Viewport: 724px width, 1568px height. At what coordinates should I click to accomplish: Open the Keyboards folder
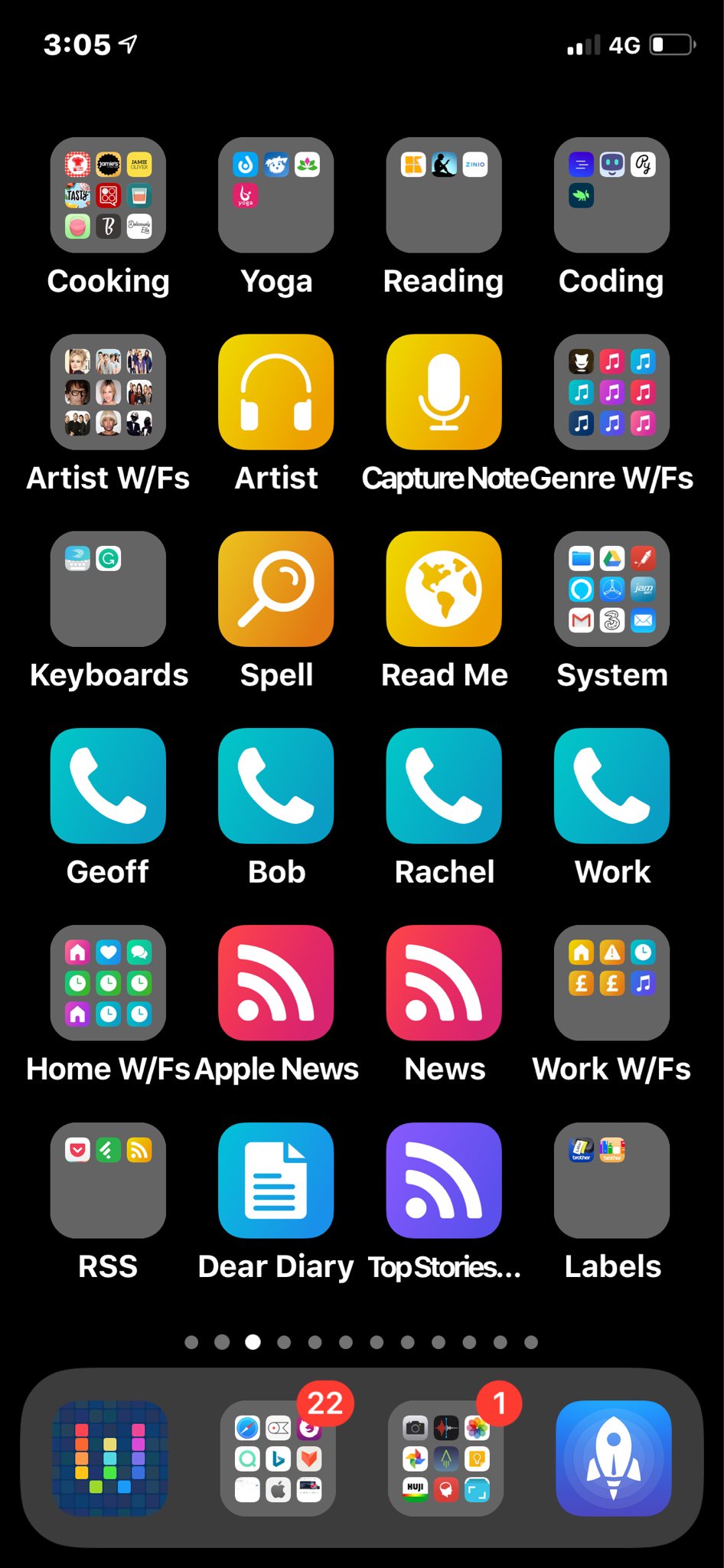(108, 589)
